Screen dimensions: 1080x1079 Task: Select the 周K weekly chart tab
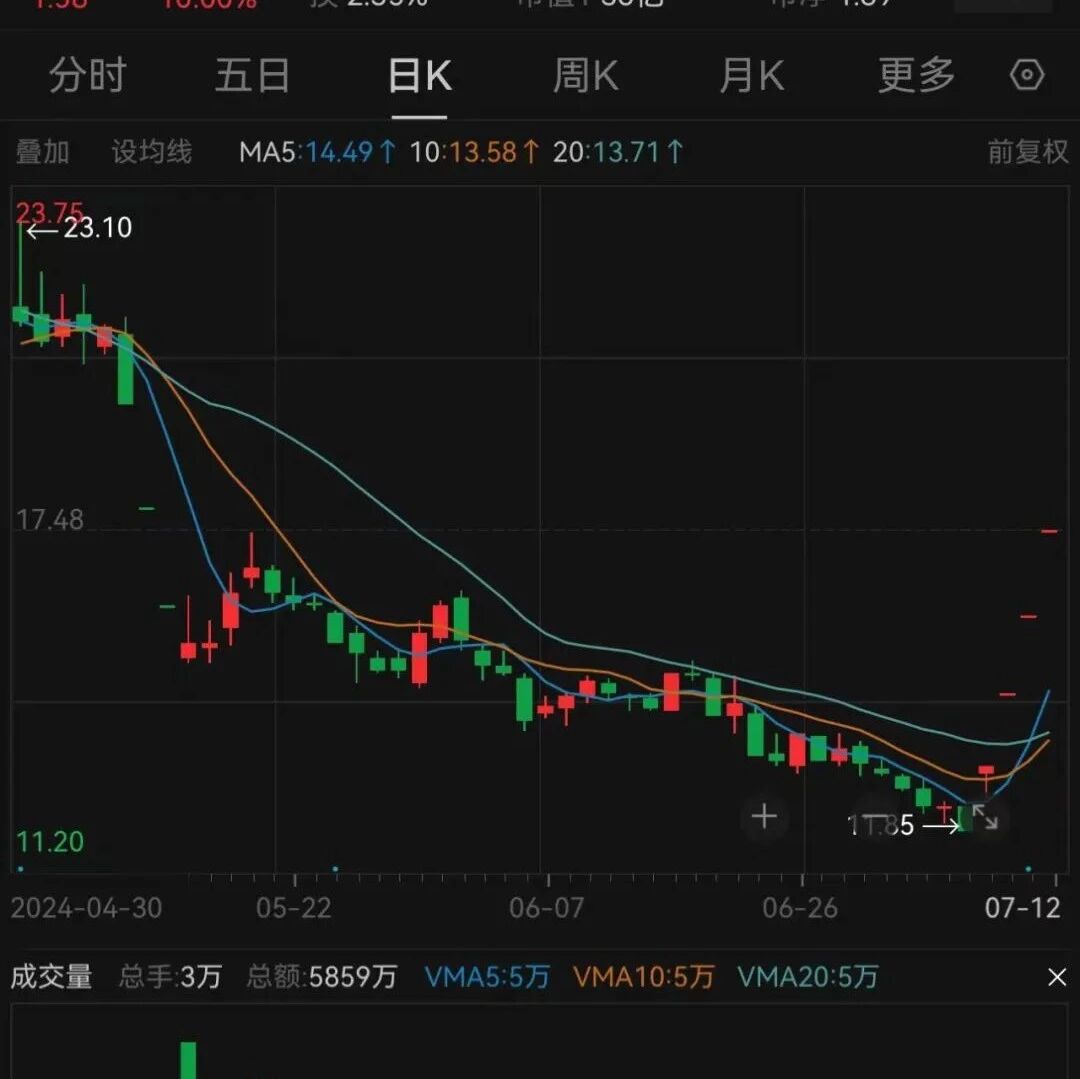click(x=585, y=75)
